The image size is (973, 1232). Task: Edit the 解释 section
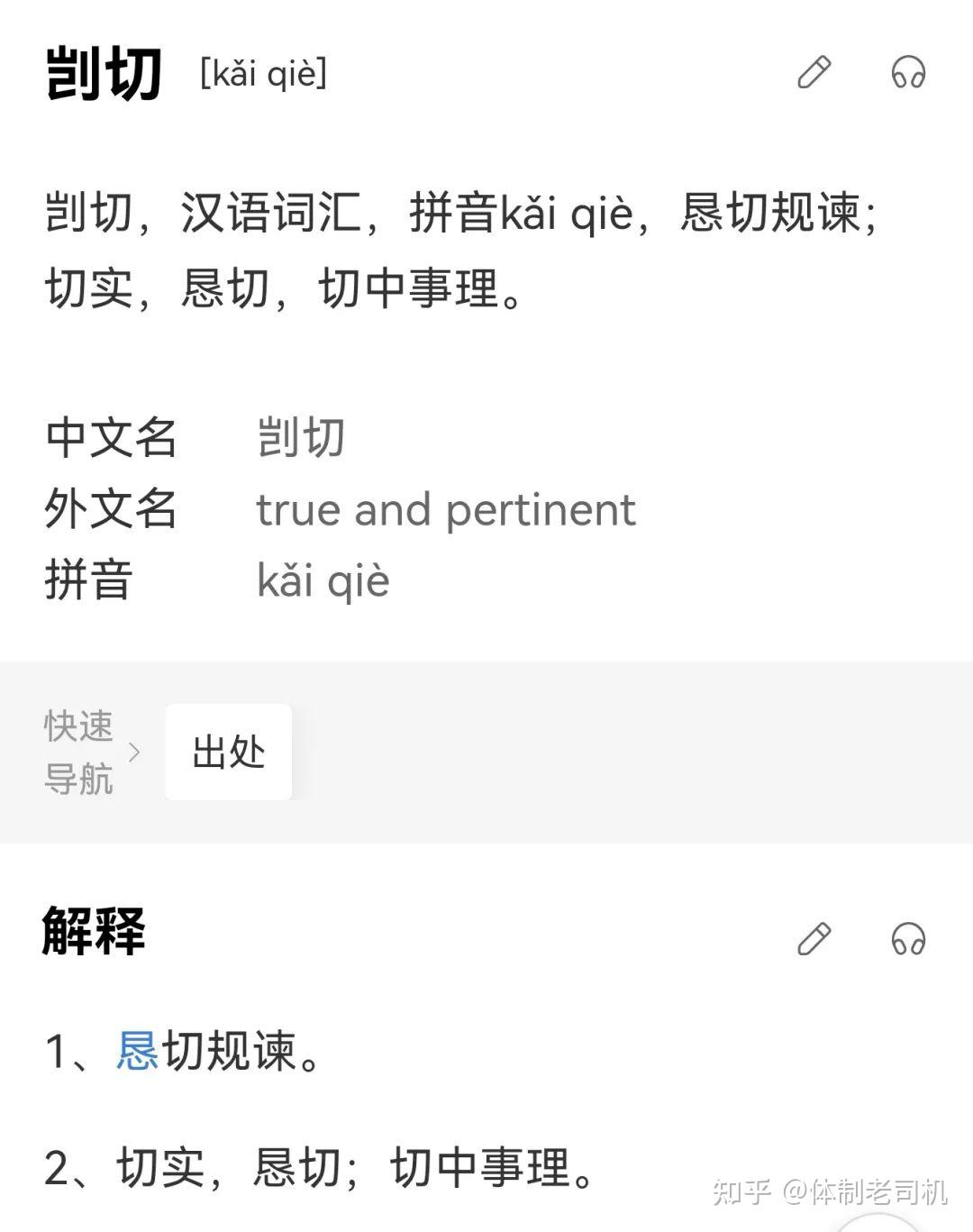pos(814,938)
